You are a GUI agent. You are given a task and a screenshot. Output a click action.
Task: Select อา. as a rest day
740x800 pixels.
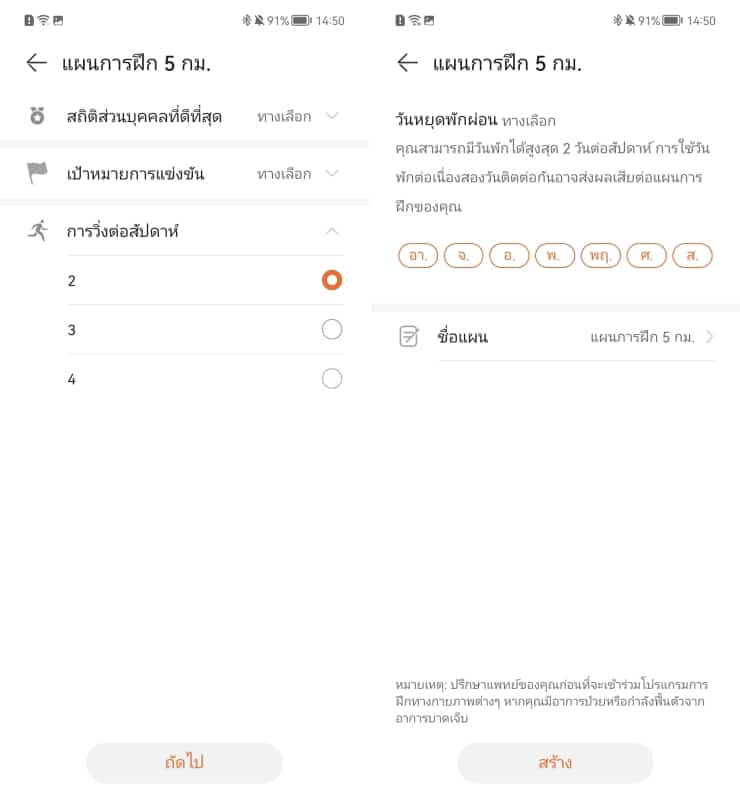[417, 256]
